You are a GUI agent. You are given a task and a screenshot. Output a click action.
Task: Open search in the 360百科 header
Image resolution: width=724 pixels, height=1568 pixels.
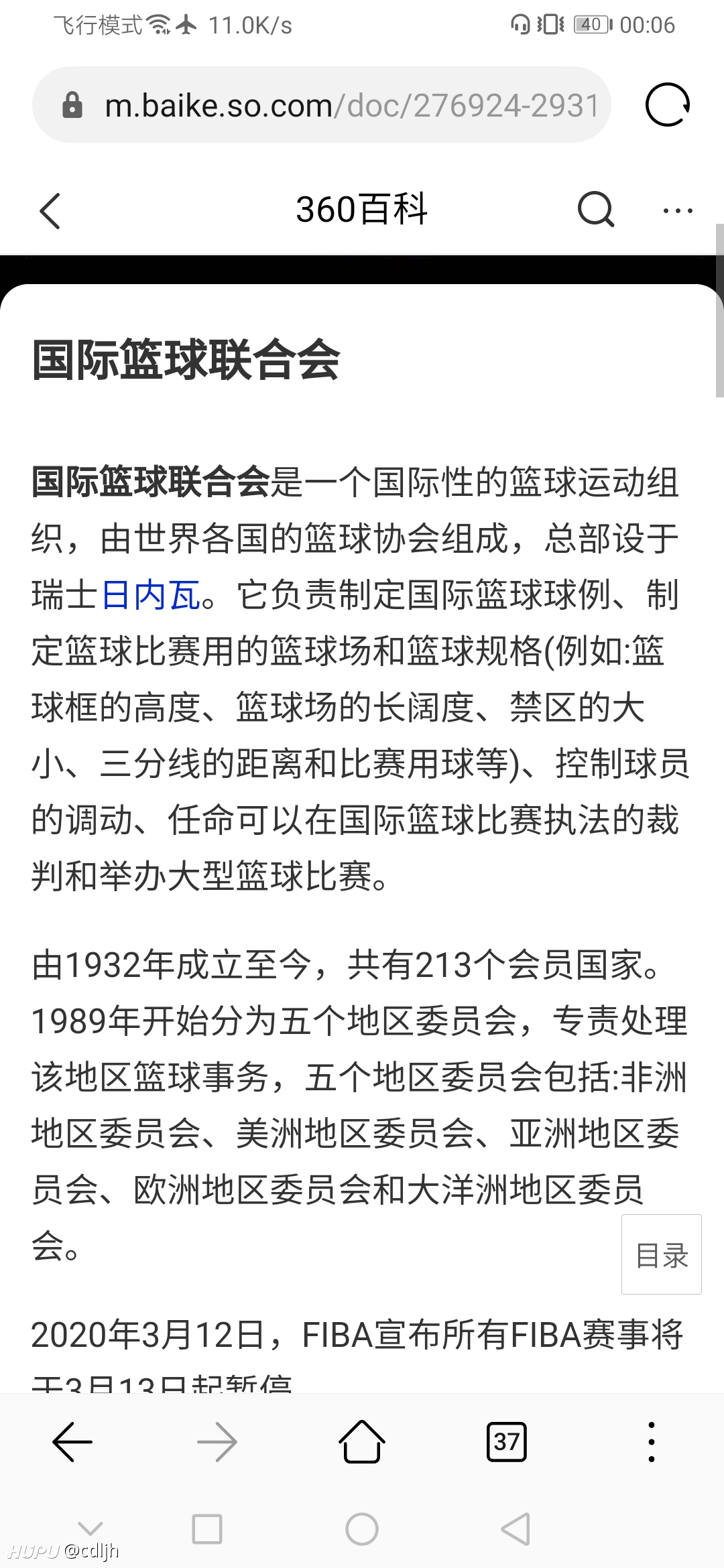pos(596,210)
